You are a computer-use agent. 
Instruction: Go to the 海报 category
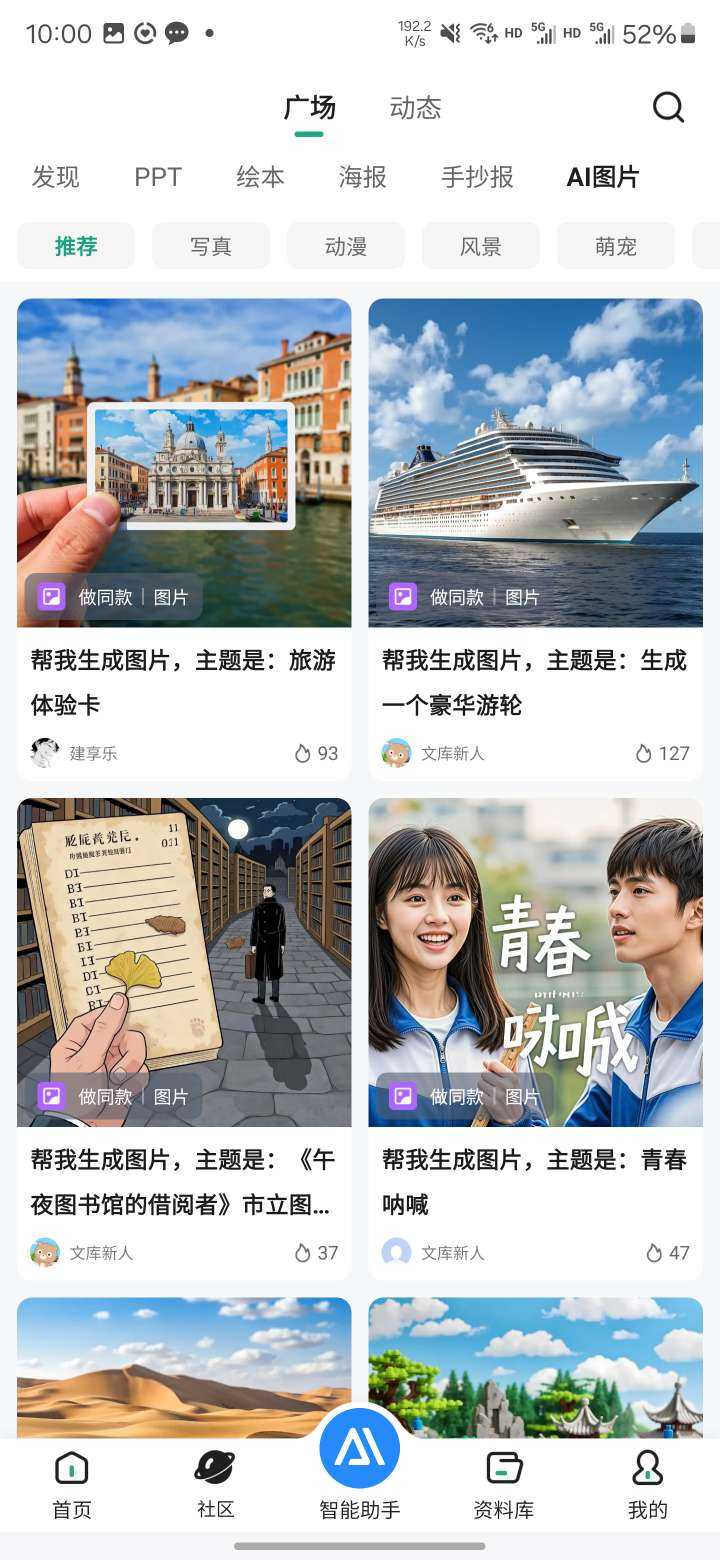coord(362,177)
